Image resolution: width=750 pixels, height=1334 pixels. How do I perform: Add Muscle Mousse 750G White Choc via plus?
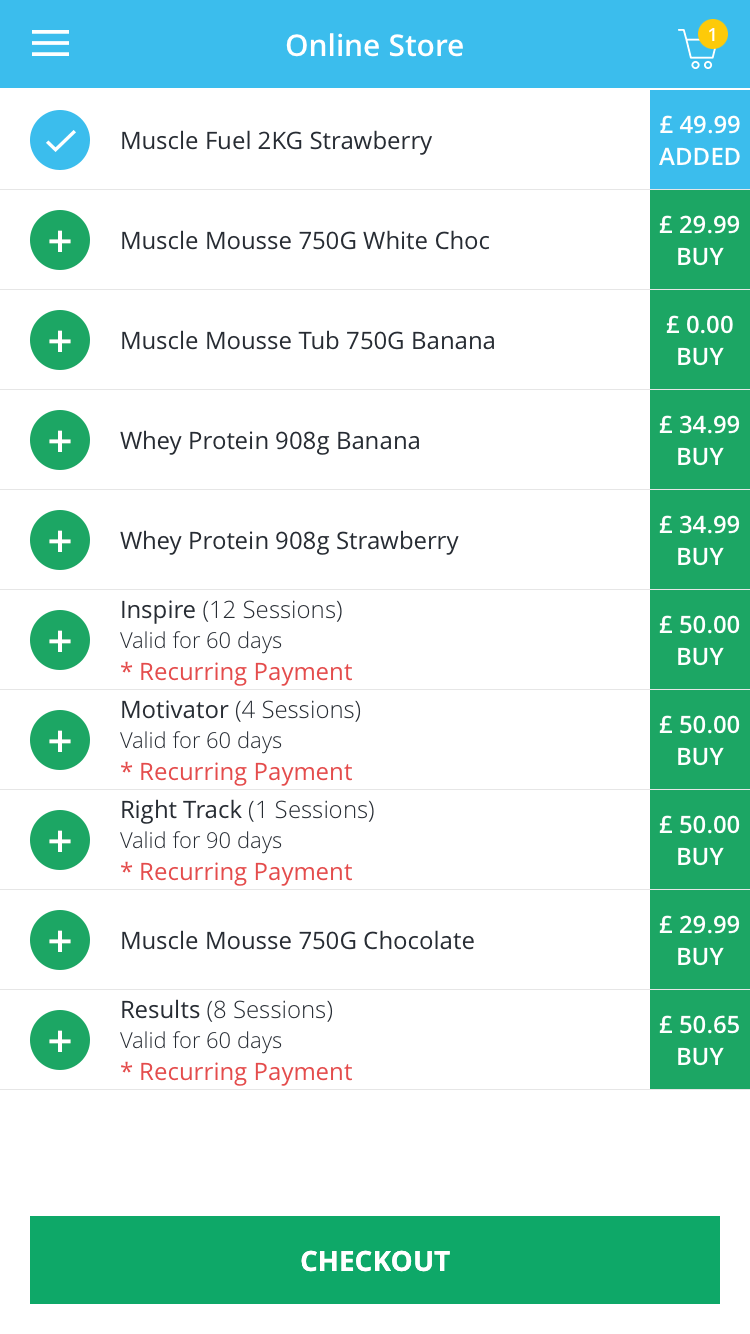click(x=60, y=240)
